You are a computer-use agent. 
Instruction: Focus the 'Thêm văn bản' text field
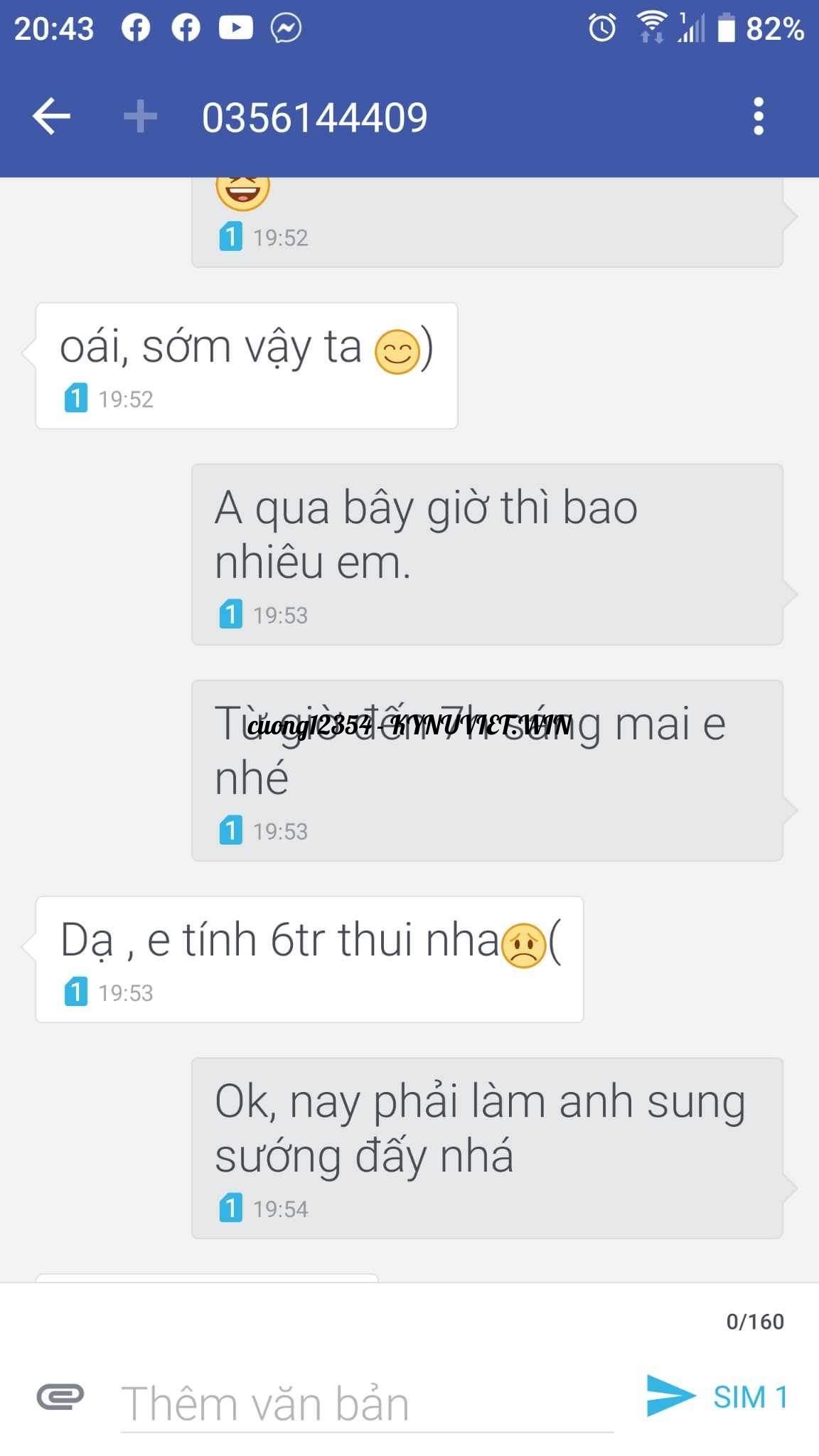(x=366, y=1404)
